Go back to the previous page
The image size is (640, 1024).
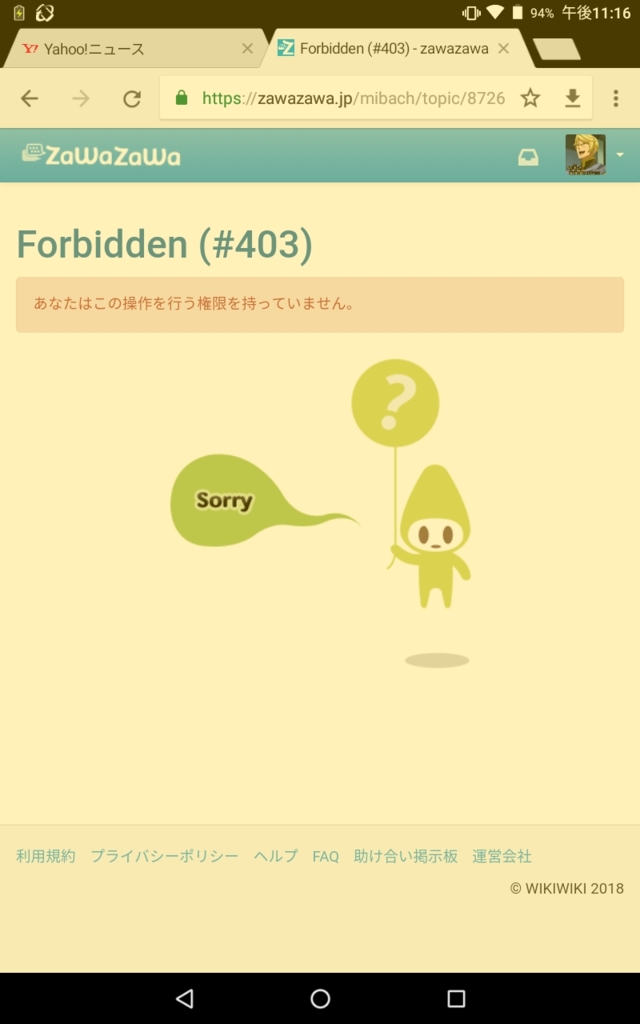pyautogui.click(x=29, y=99)
